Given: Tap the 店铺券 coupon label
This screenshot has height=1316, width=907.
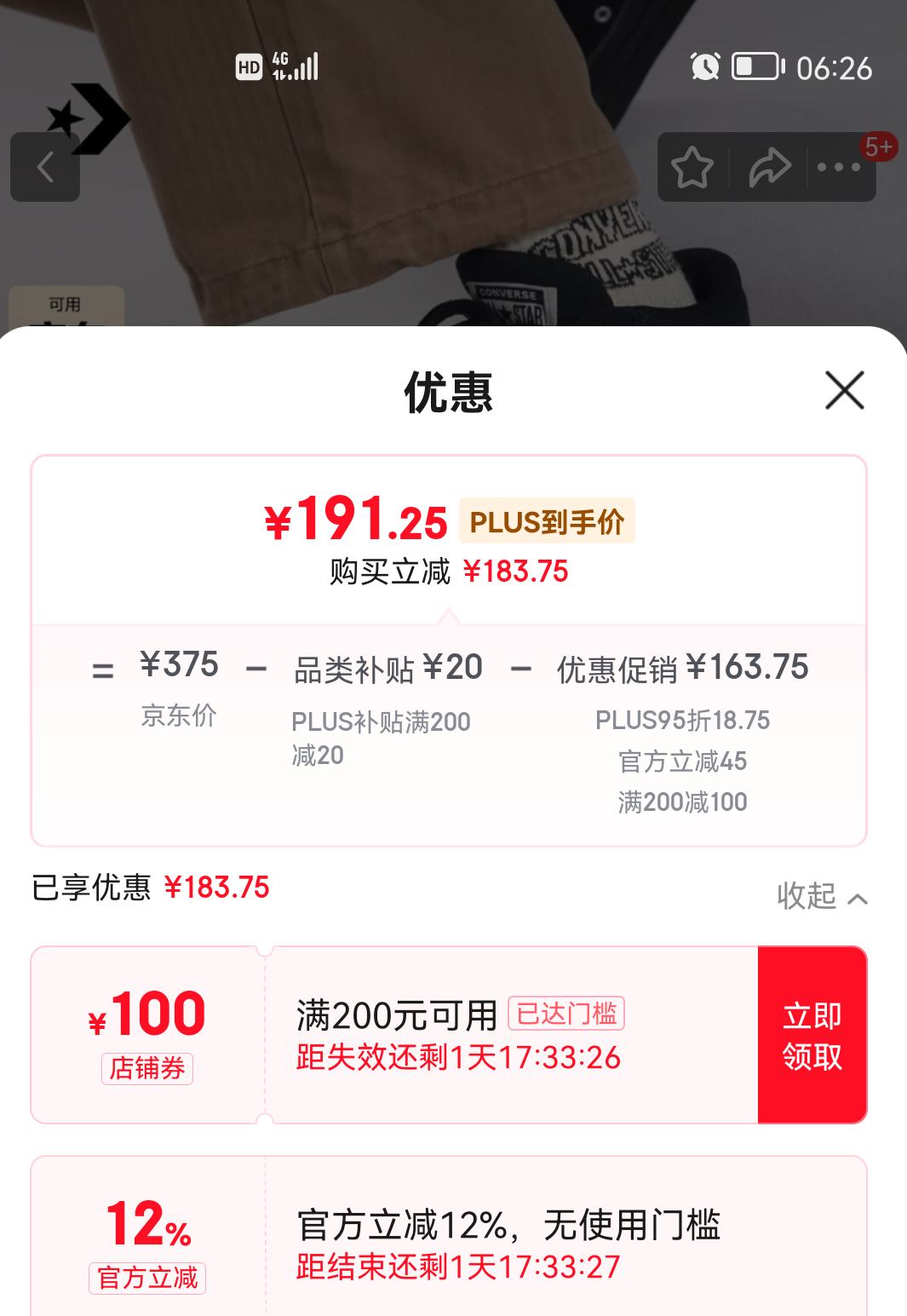Looking at the screenshot, I should tap(146, 1070).
